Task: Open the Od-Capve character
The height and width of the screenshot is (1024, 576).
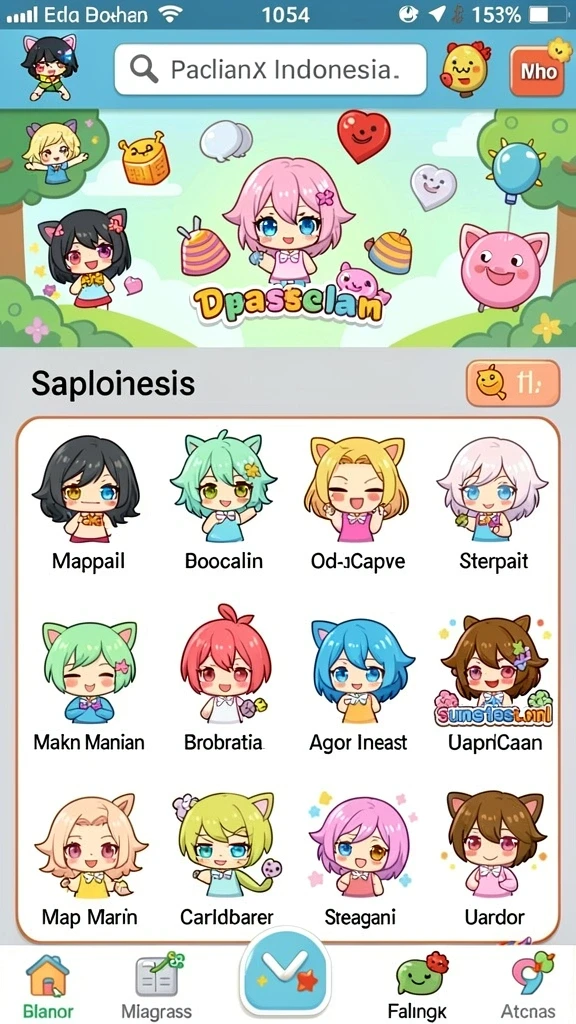Action: (358, 502)
